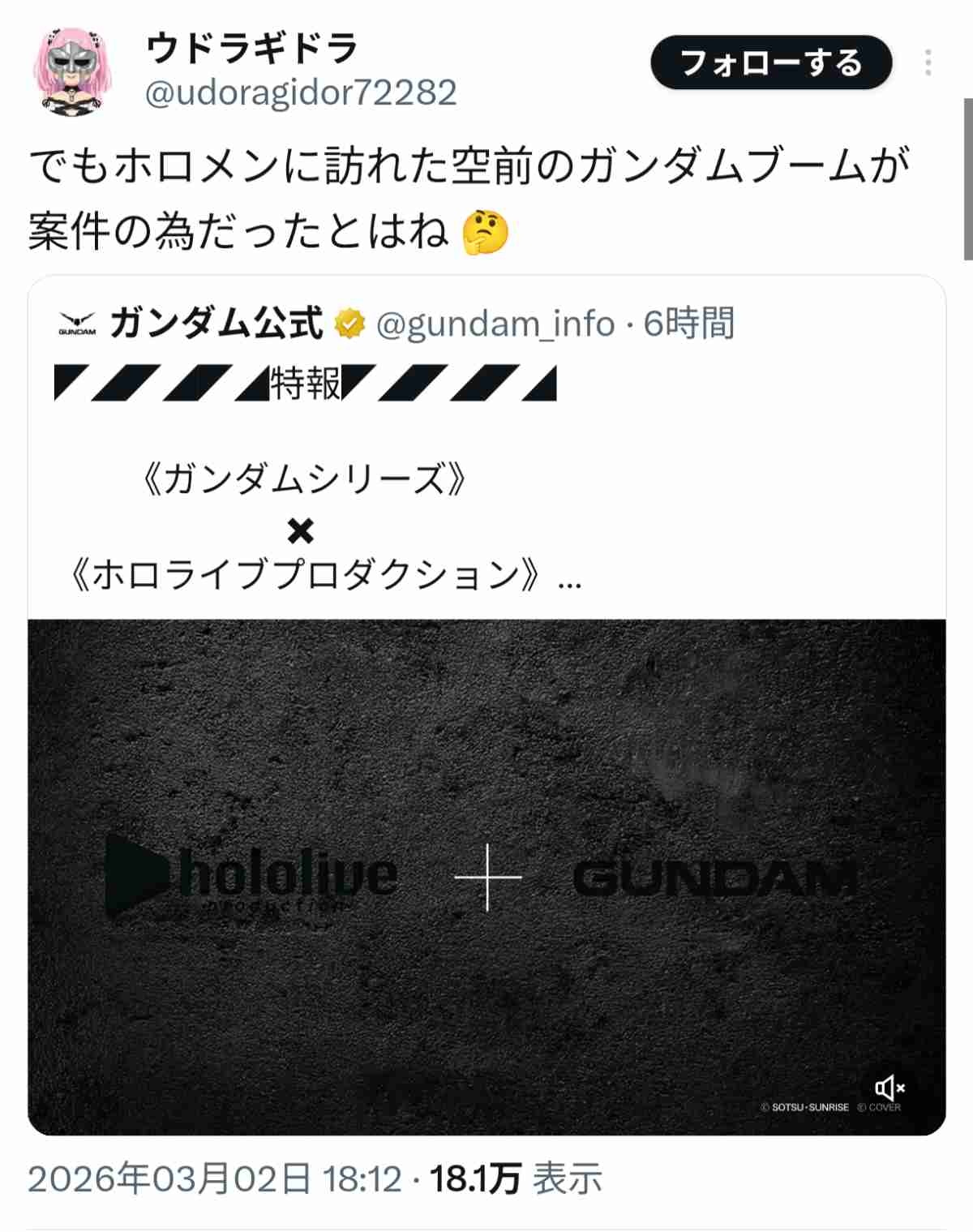View the 18.1万 表示 view count details
Viewport: 973px width, 1232px height.
[x=516, y=1178]
